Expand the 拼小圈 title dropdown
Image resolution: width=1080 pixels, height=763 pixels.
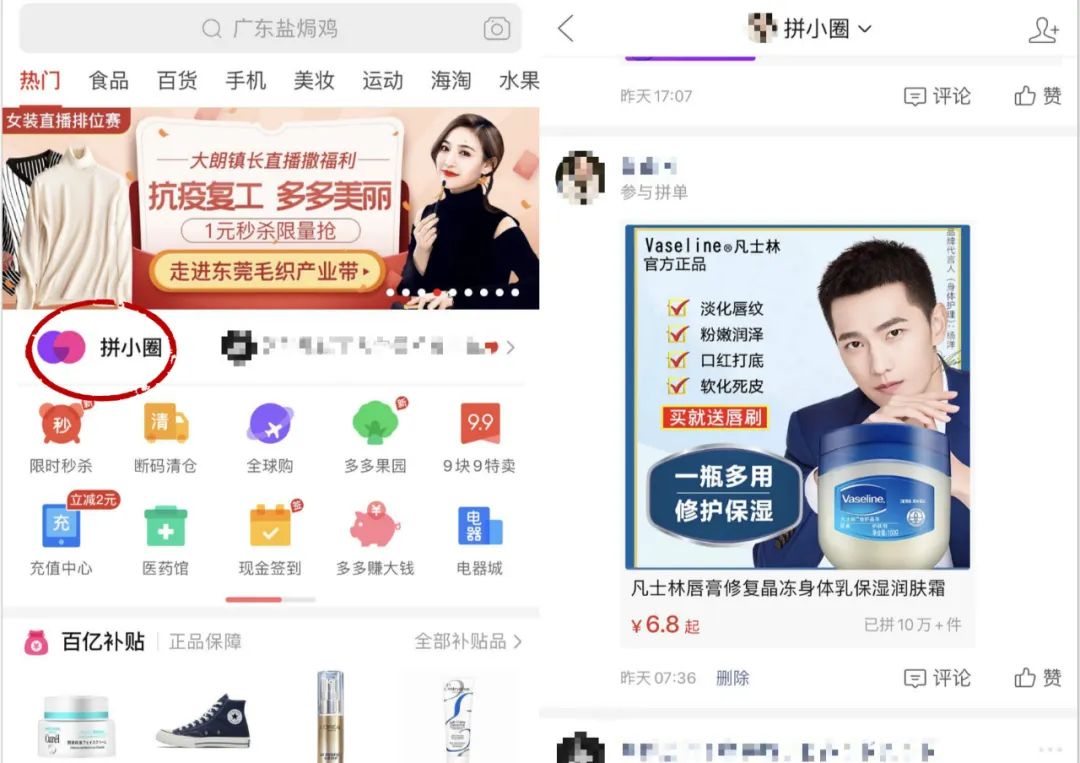coord(864,29)
